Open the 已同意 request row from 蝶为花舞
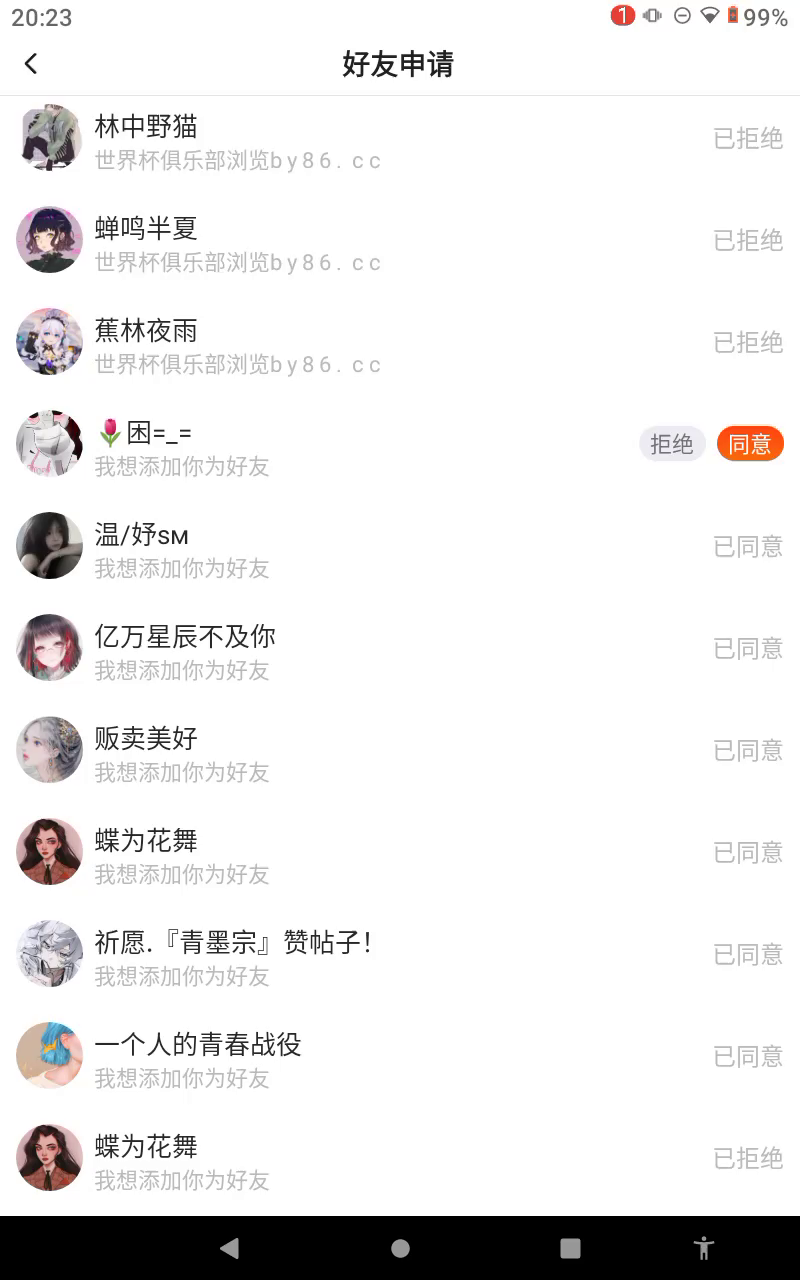The width and height of the screenshot is (800, 1280). tap(400, 852)
